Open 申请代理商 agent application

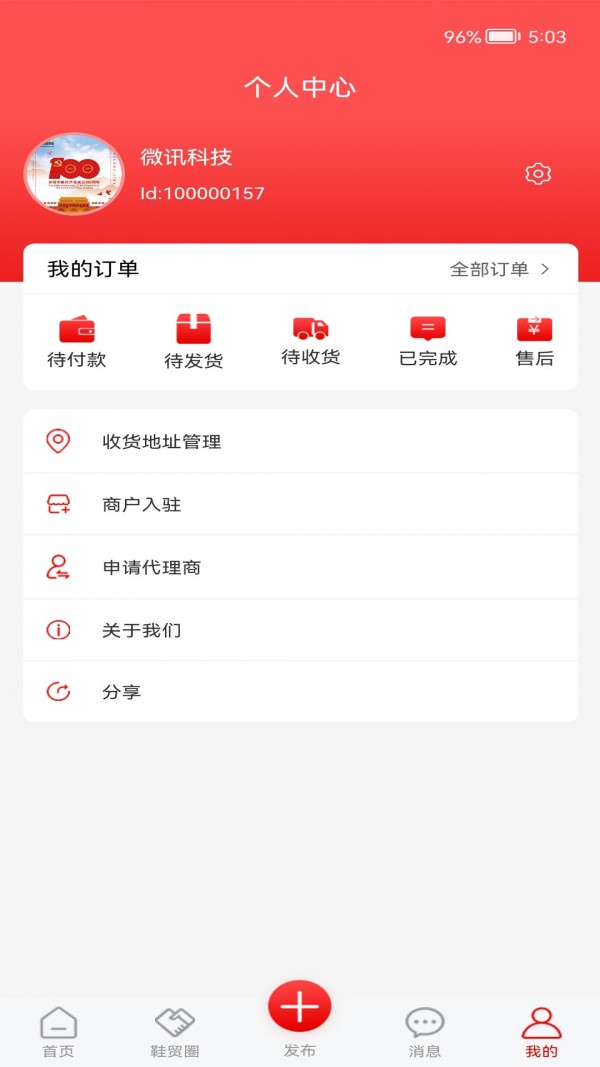coord(300,567)
